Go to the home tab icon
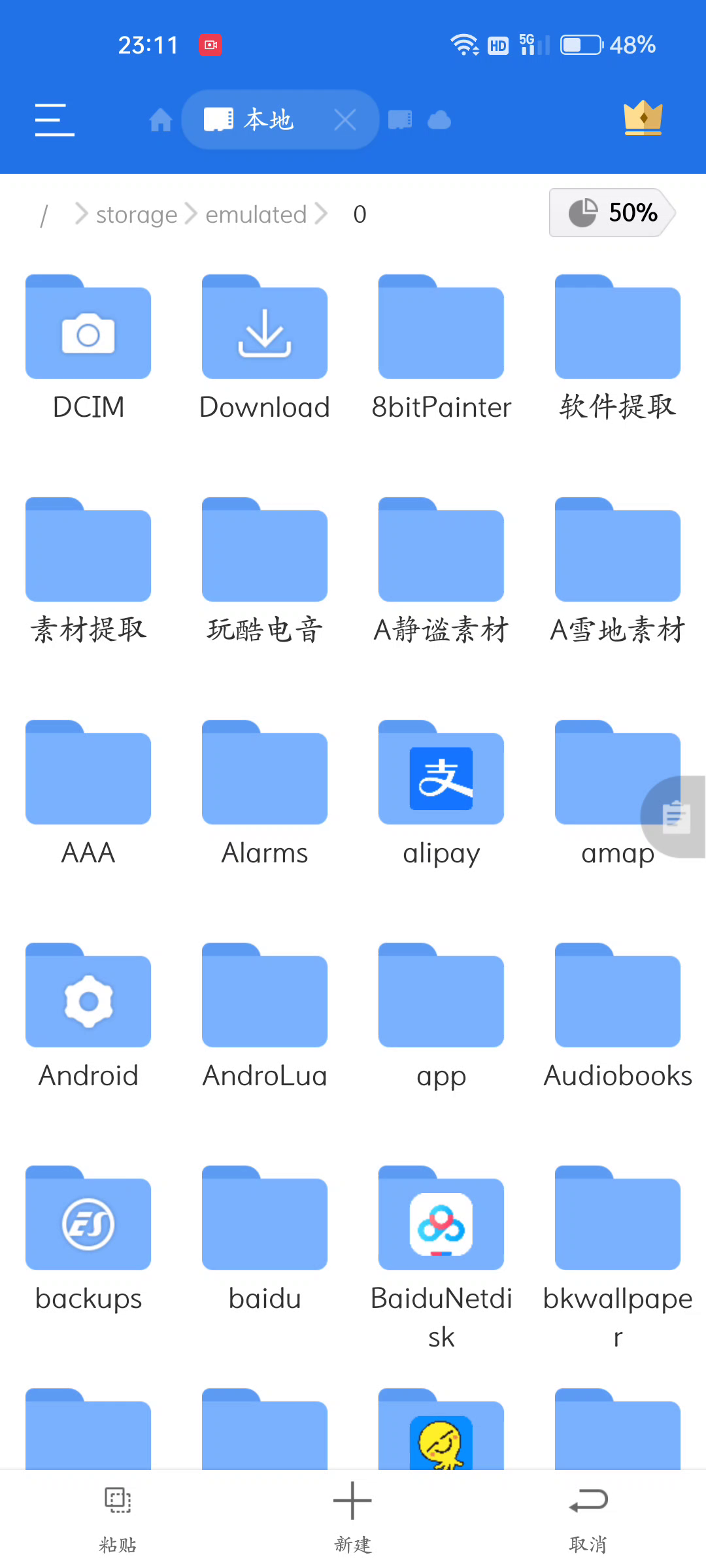This screenshot has height=1568, width=706. pos(160,120)
